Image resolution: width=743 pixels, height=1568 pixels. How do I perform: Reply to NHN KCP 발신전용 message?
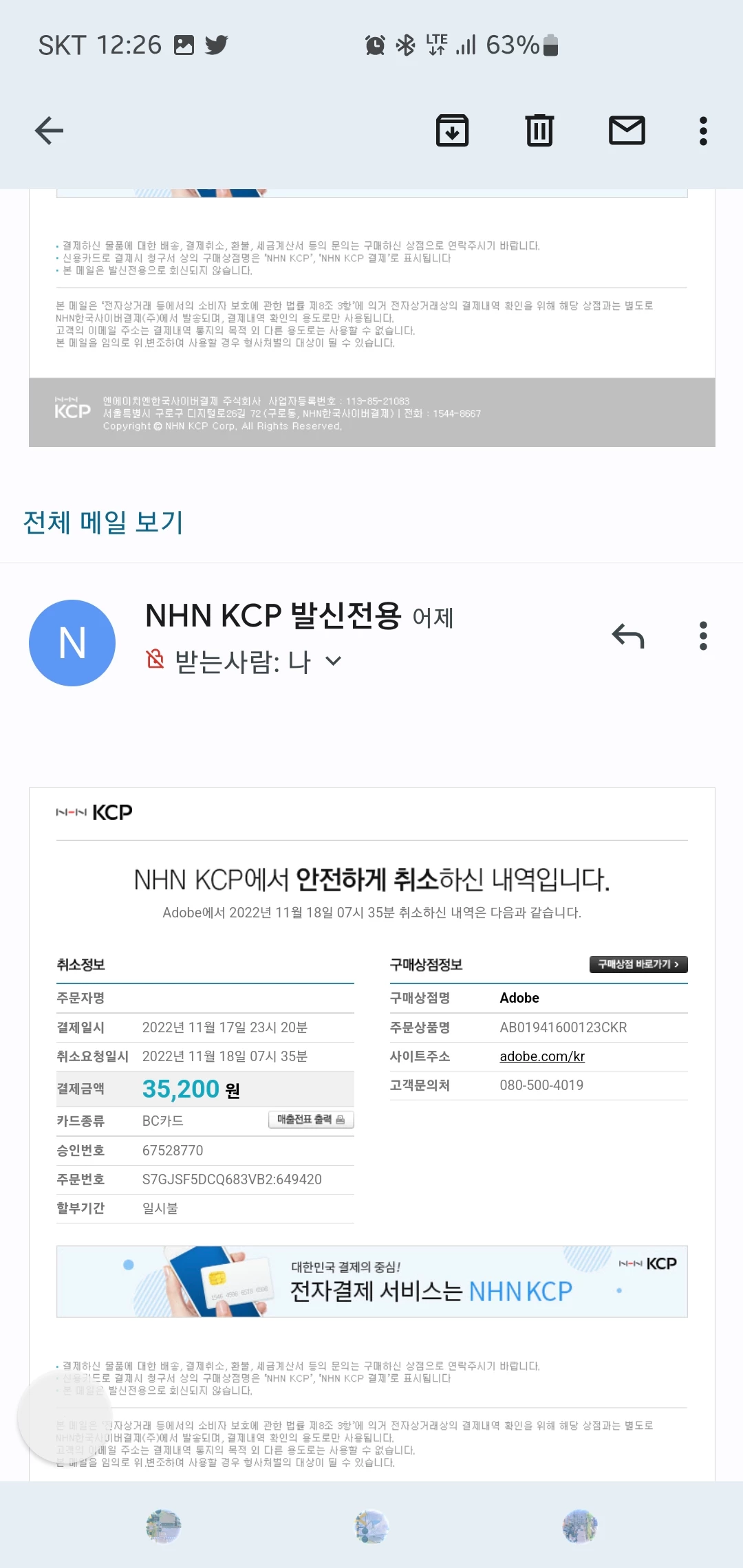pos(627,636)
